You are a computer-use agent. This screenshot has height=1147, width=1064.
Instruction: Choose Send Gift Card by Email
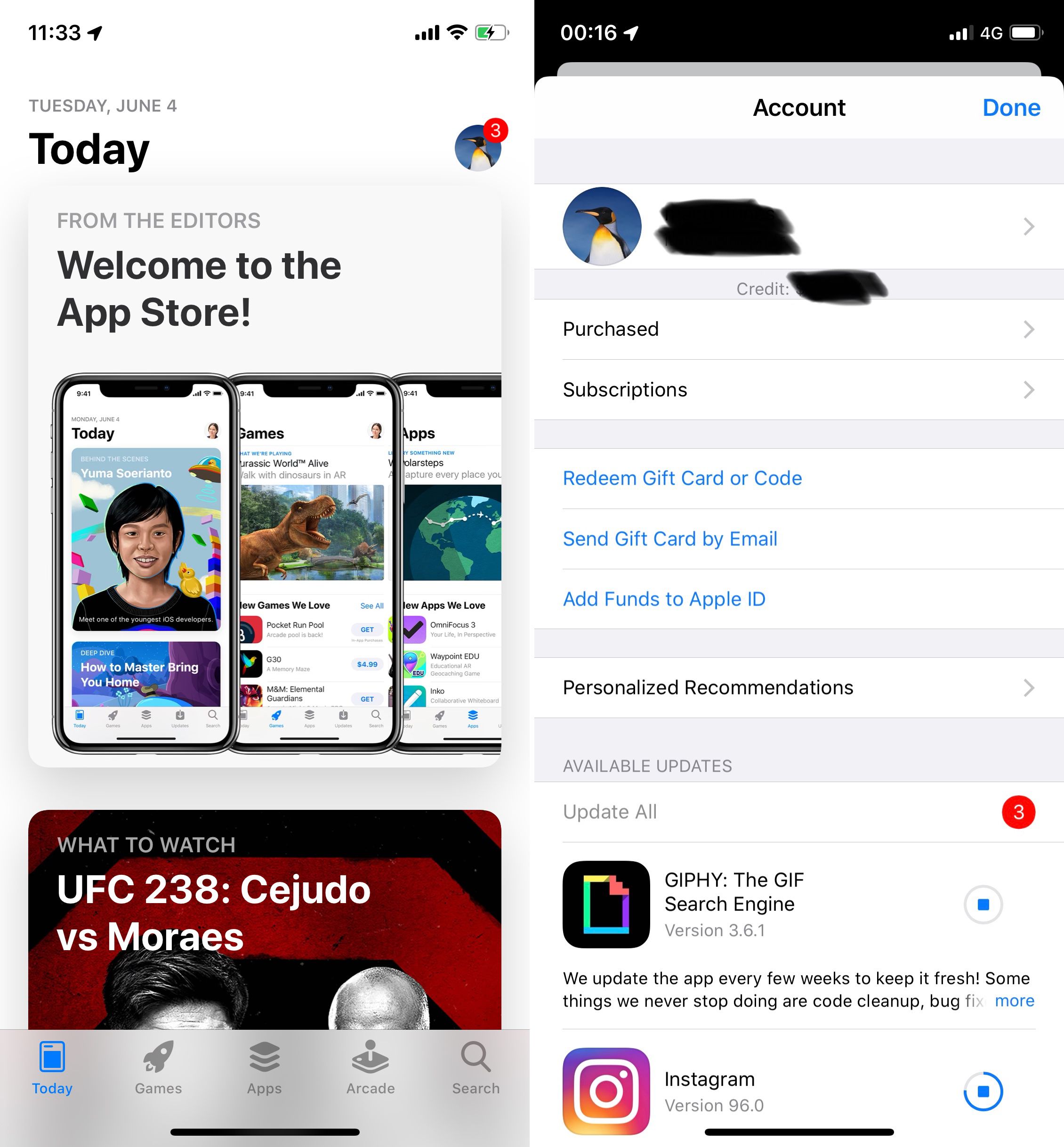pos(669,539)
